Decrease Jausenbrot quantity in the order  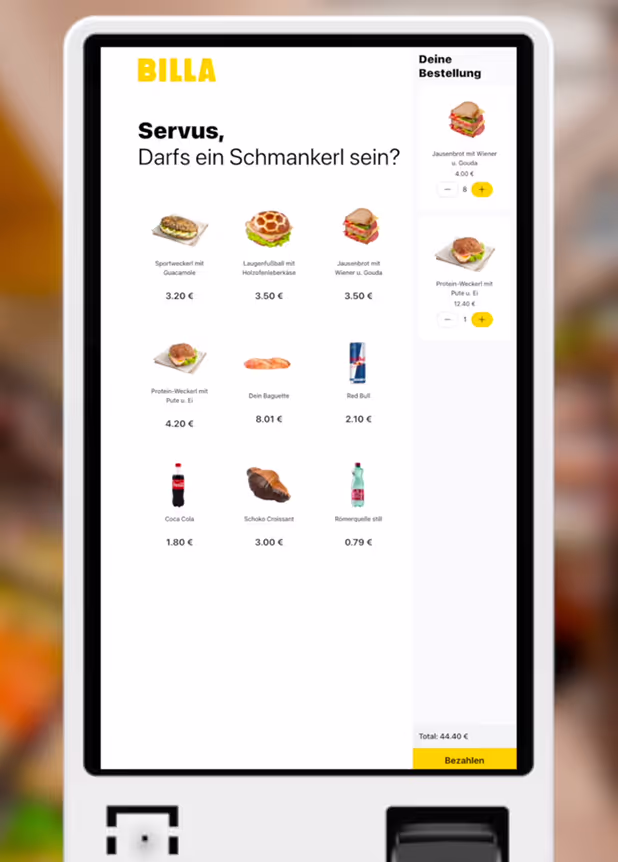447,189
